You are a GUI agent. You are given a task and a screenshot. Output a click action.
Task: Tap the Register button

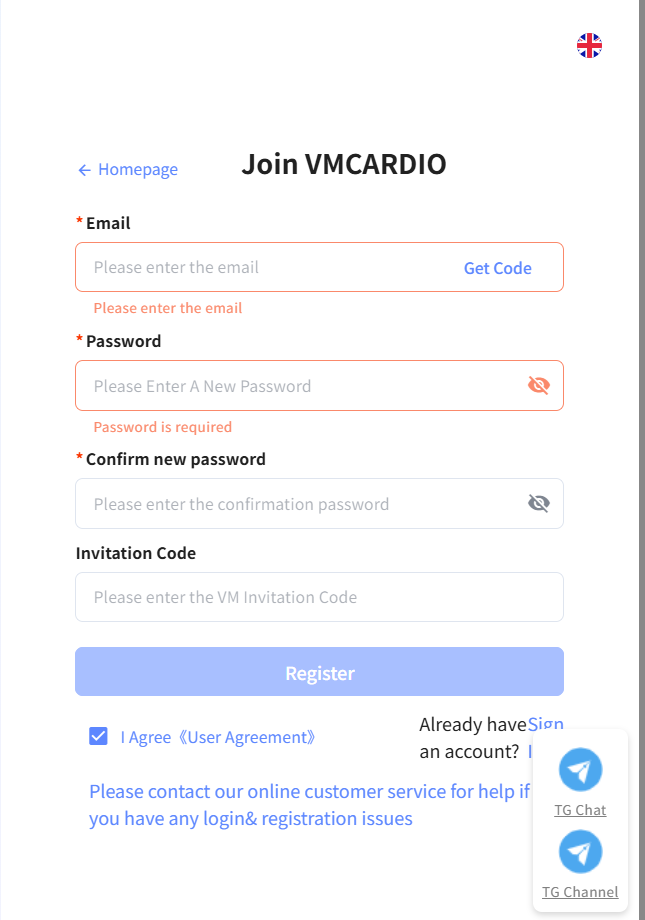[319, 672]
